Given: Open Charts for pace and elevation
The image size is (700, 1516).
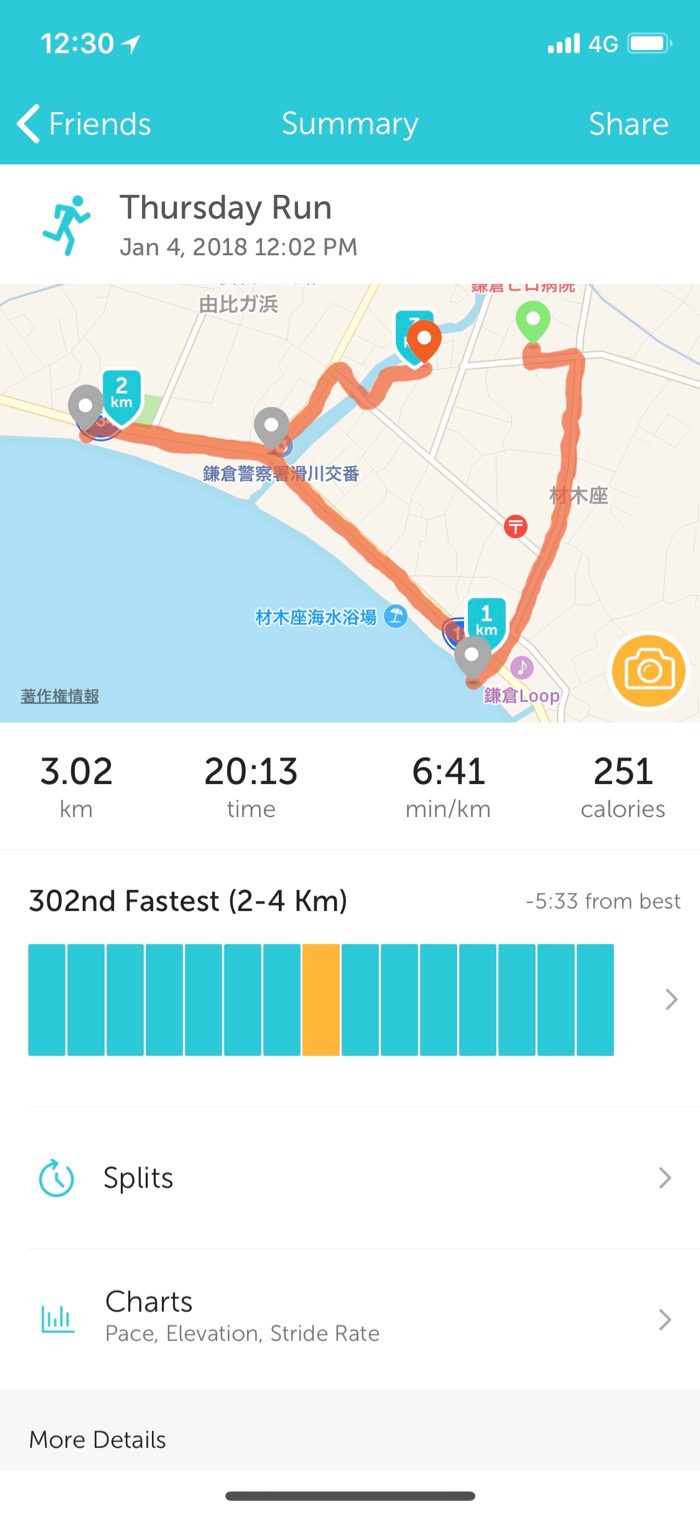Looking at the screenshot, I should click(x=350, y=1316).
